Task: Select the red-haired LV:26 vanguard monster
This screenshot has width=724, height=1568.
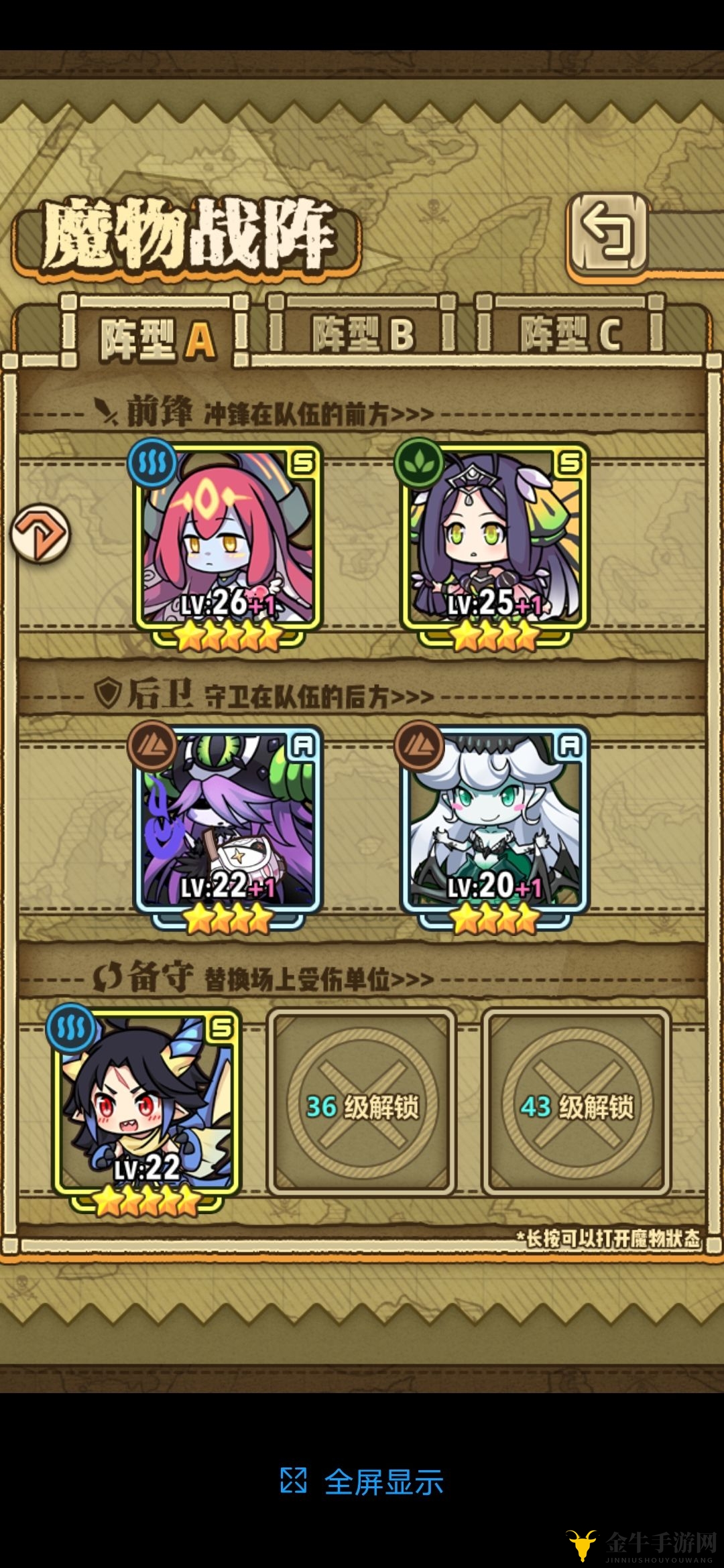Action: 228,539
